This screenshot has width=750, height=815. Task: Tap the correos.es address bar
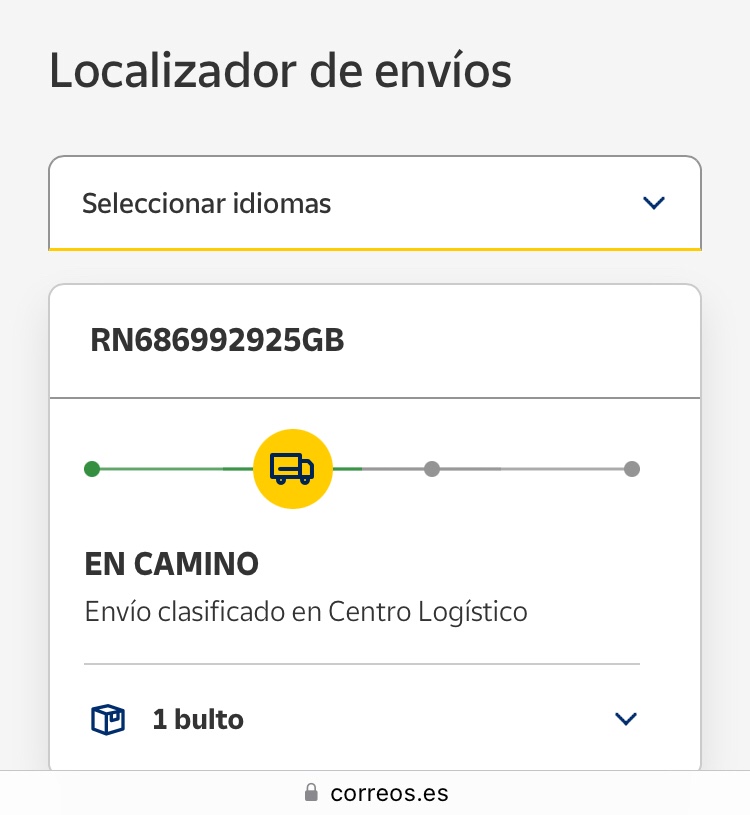[375, 794]
